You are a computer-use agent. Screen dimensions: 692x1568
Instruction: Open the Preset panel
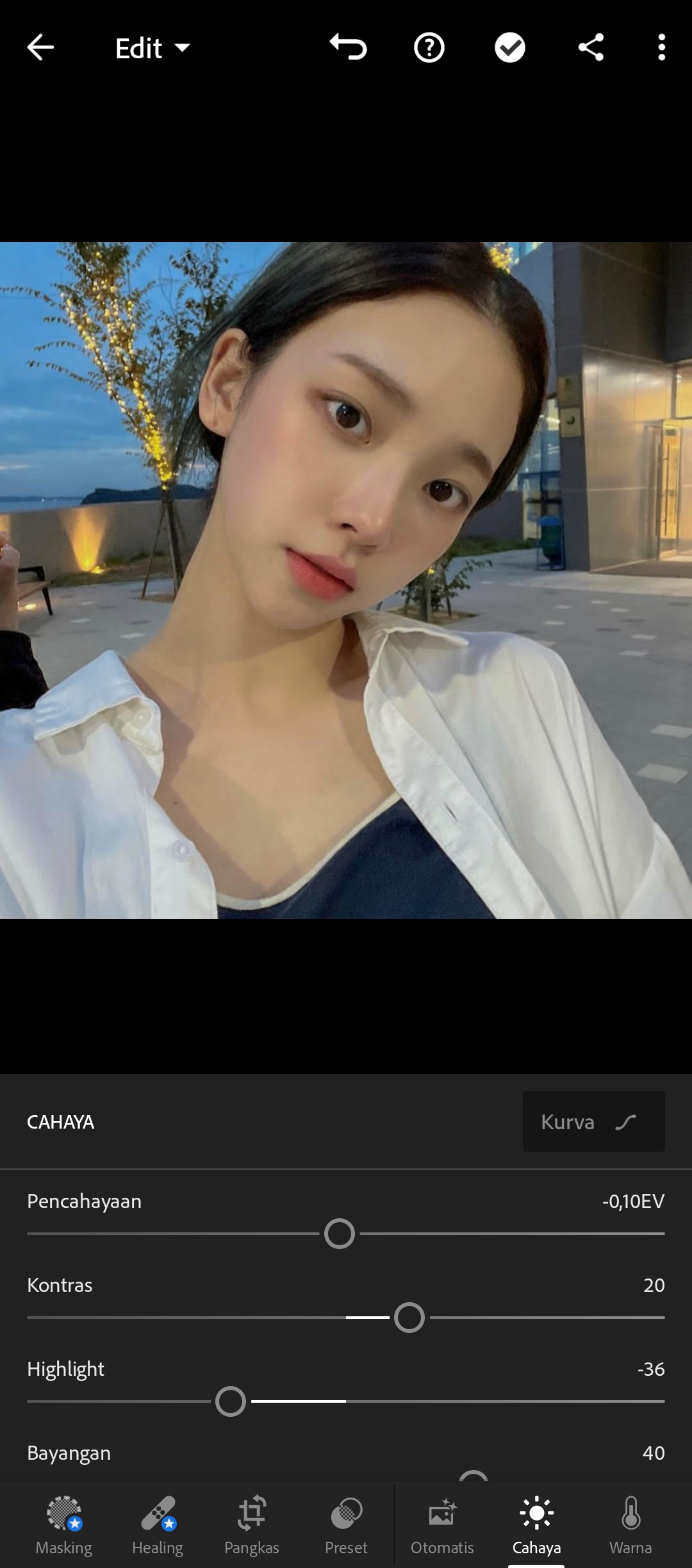coord(346,1525)
